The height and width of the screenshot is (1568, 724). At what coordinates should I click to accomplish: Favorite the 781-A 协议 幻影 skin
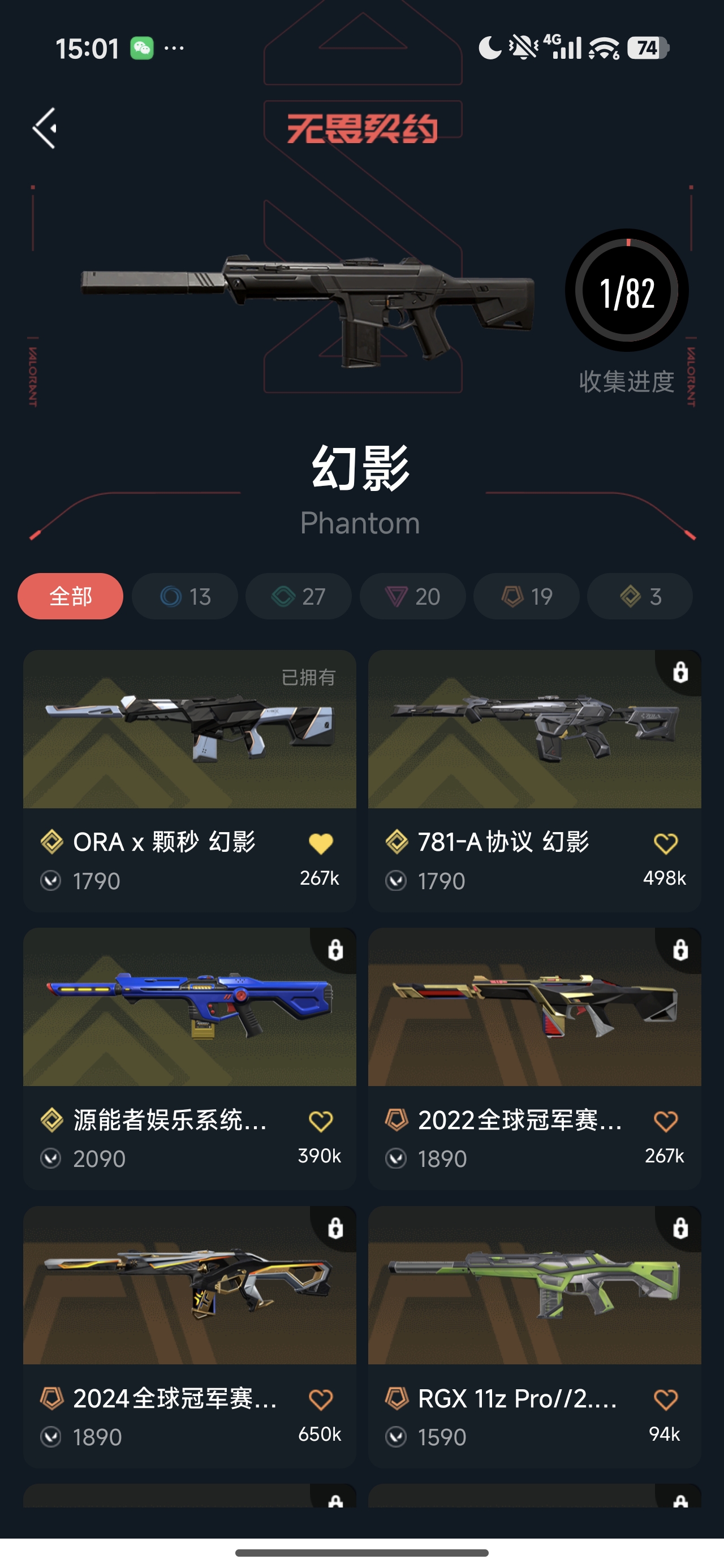click(666, 843)
